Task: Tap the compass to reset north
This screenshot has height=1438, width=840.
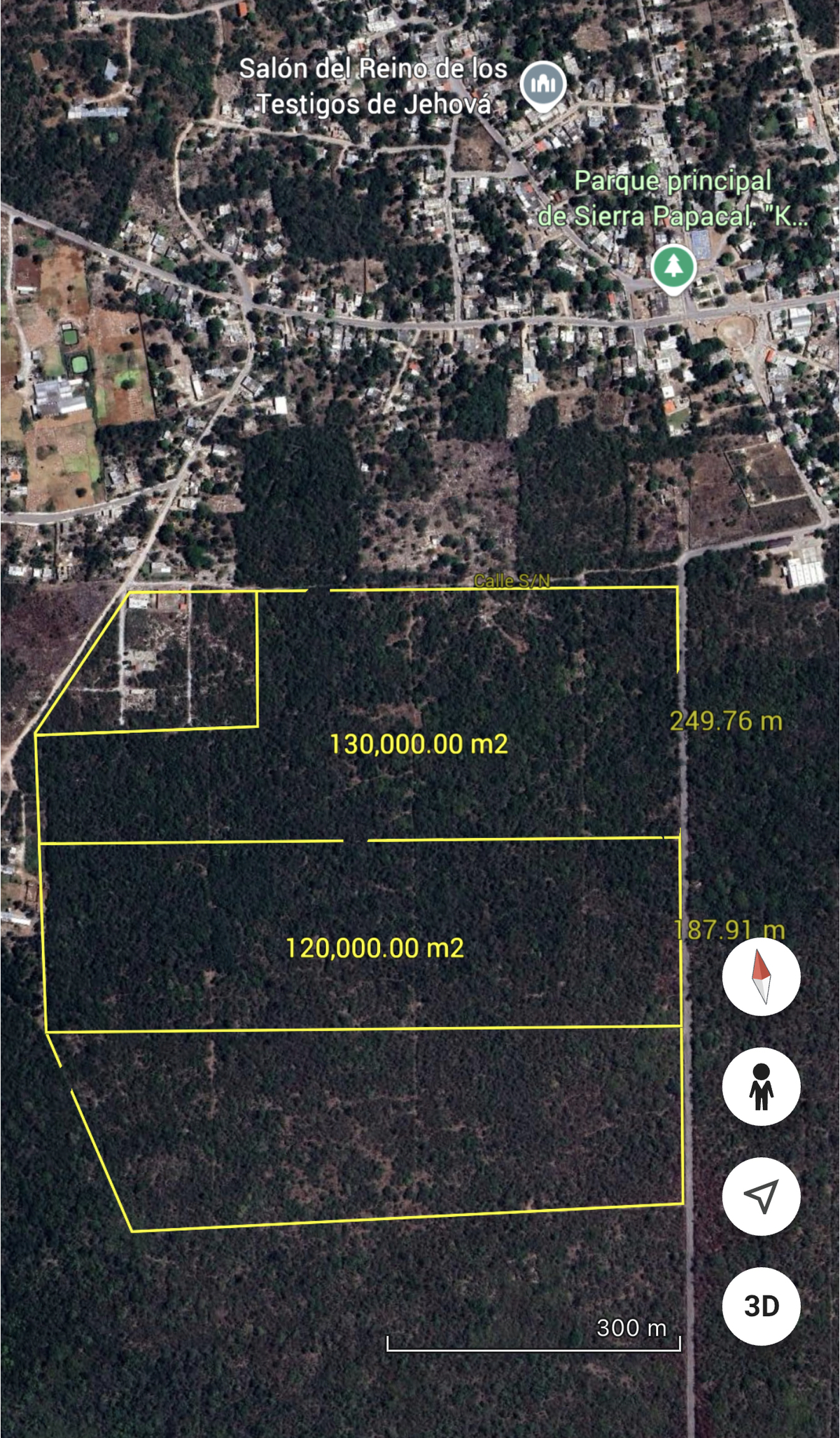Action: tap(761, 976)
